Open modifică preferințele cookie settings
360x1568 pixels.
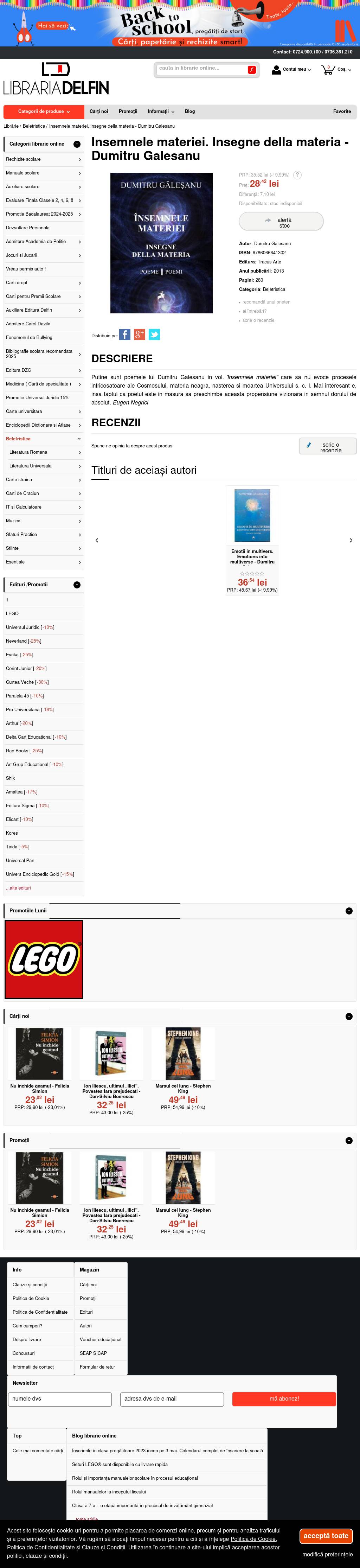pos(327,1555)
